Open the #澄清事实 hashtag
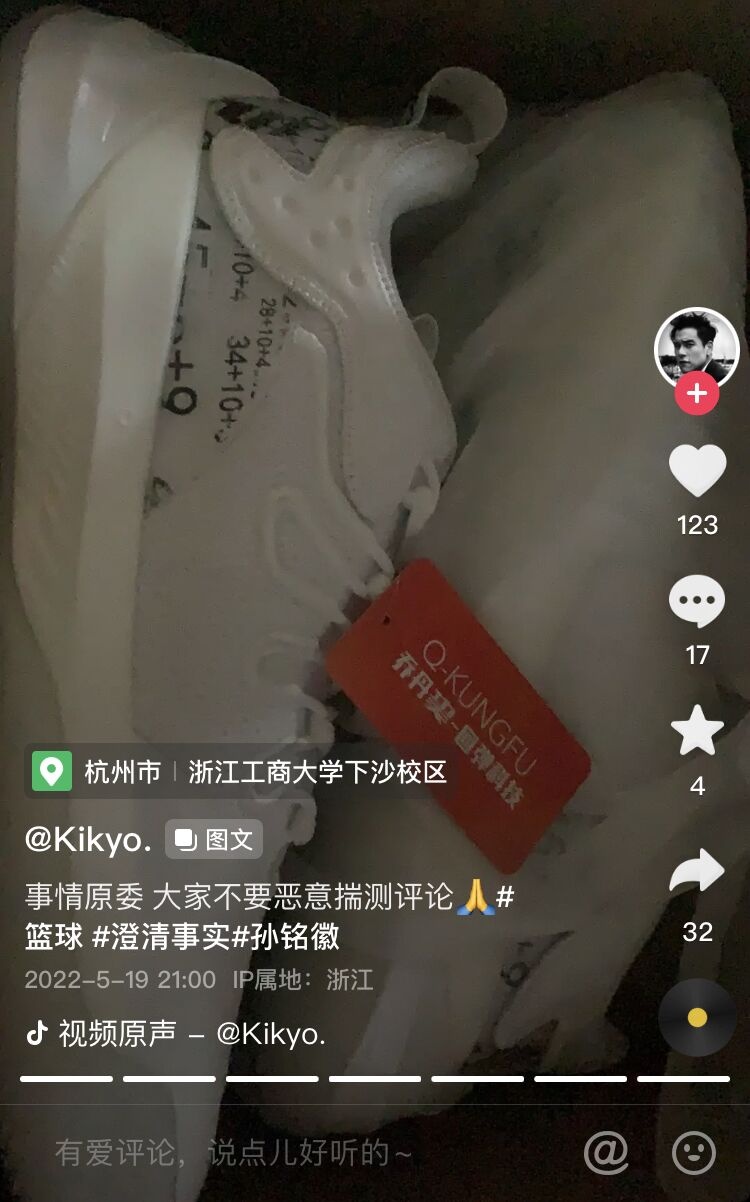This screenshot has width=750, height=1202. [x=160, y=936]
